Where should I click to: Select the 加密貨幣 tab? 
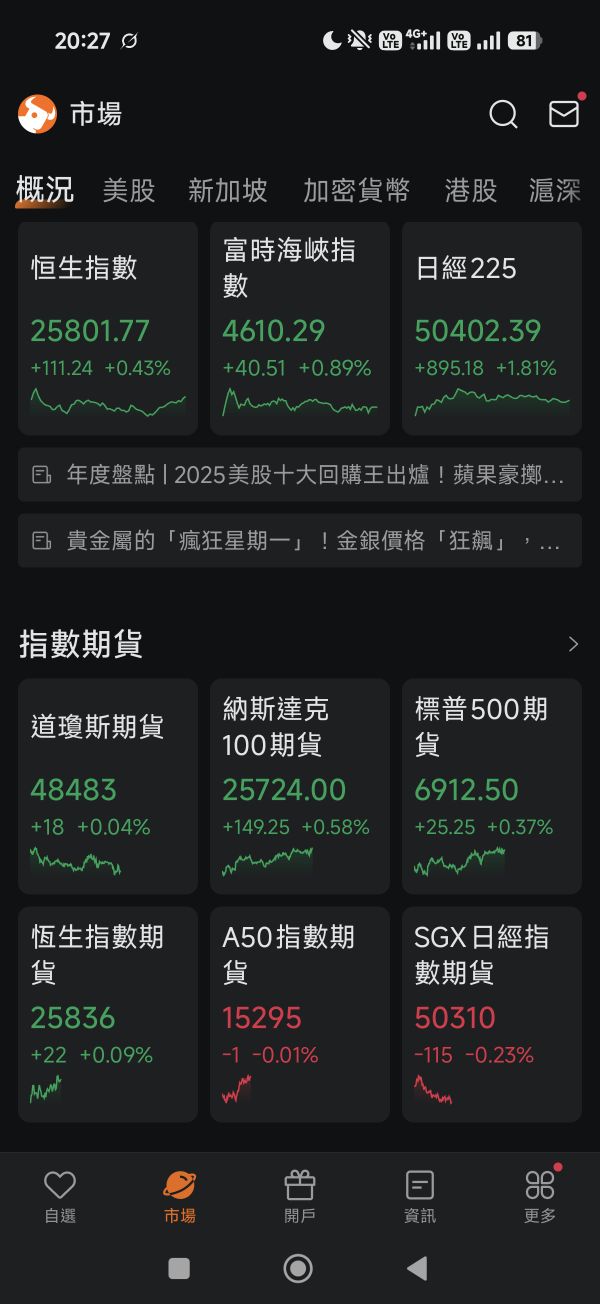357,191
